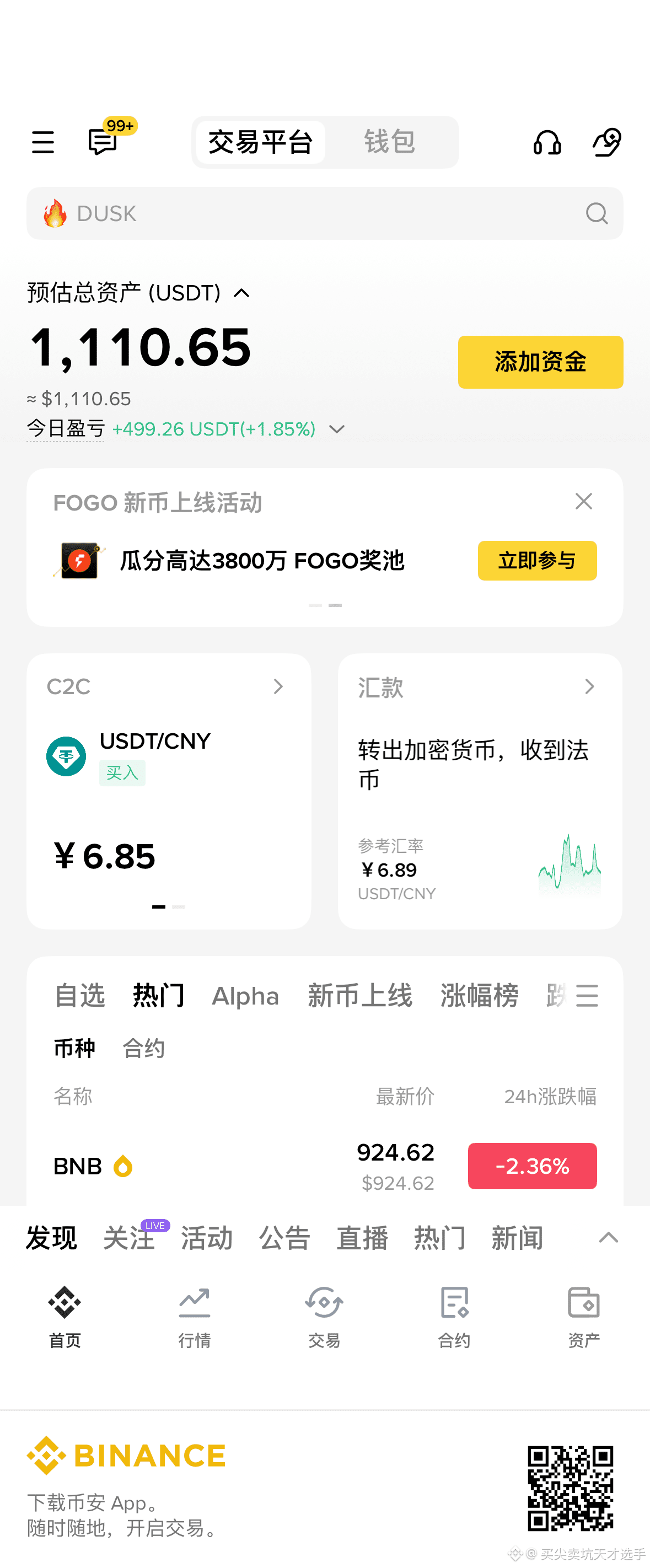Image resolution: width=650 pixels, height=1568 pixels.
Task: Open 新币上线 tab
Action: click(x=359, y=996)
